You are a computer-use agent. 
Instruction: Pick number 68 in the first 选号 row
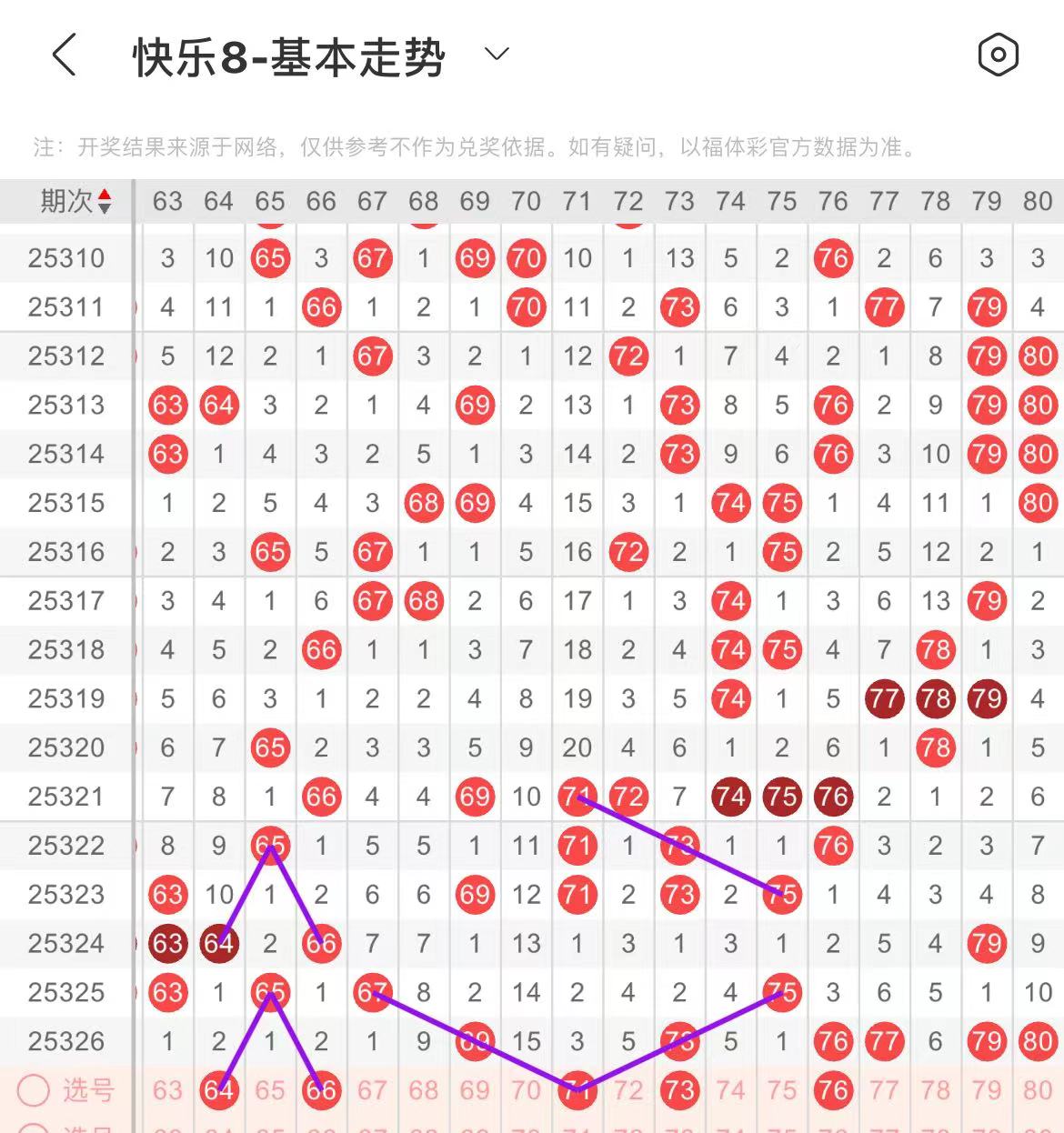point(424,1090)
